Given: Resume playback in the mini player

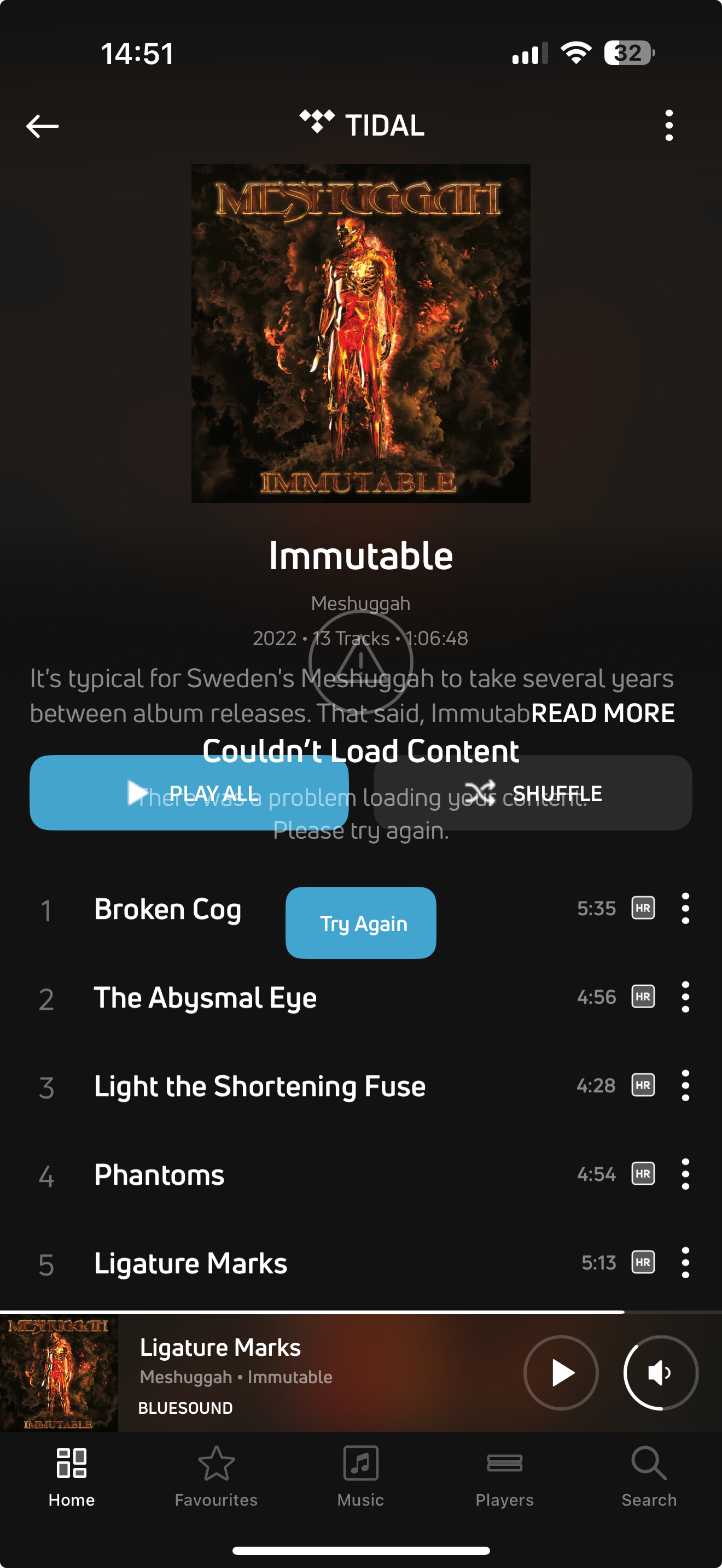Looking at the screenshot, I should [561, 1373].
